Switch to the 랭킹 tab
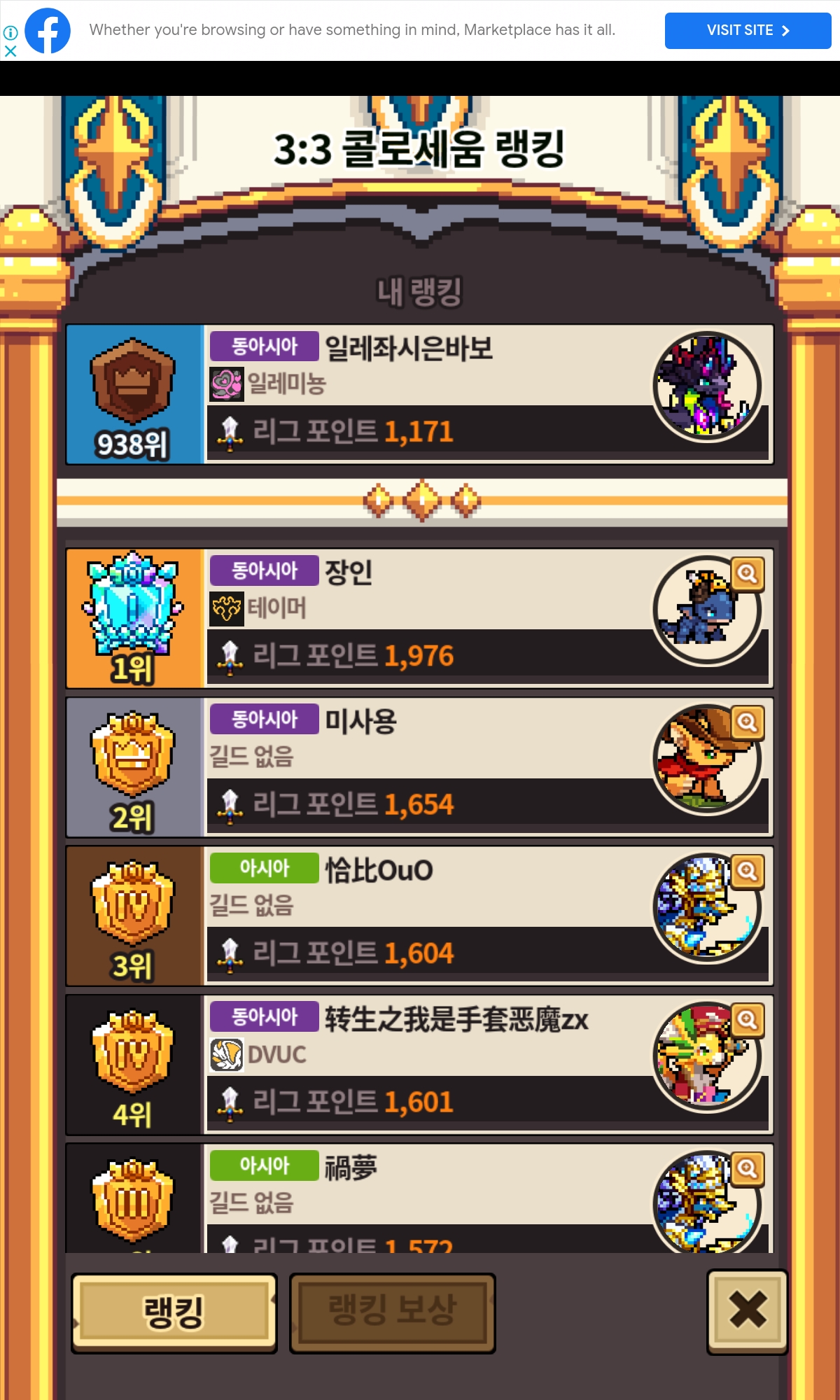This screenshot has width=840, height=1400. (174, 1312)
